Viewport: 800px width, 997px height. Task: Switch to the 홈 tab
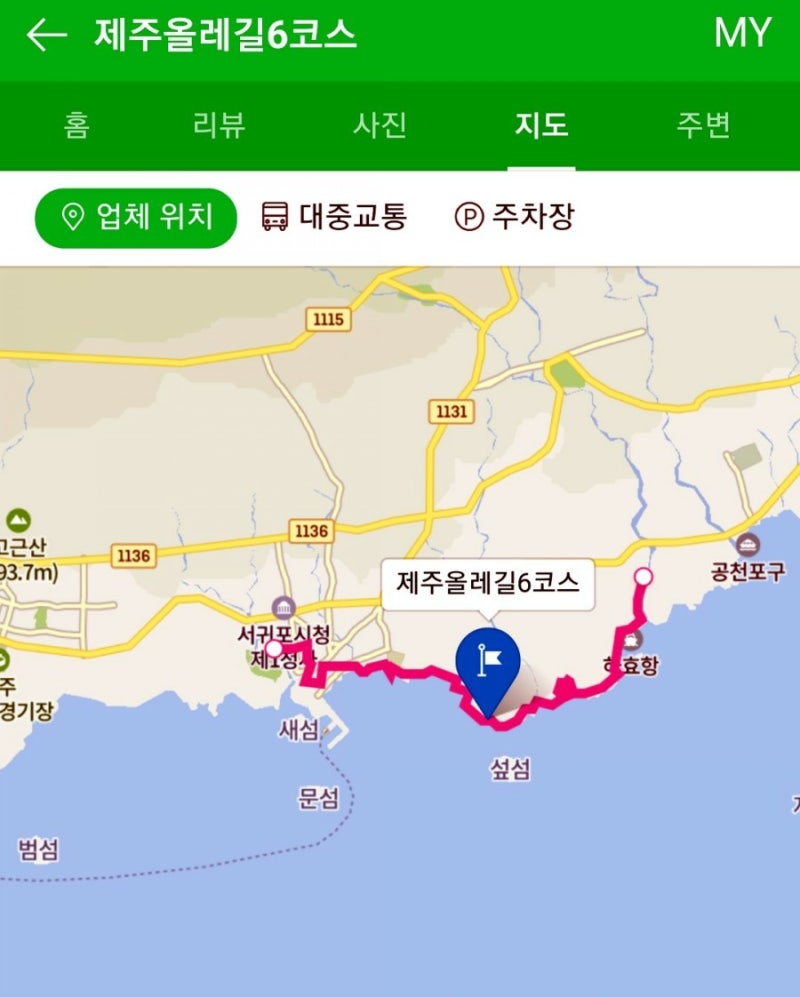pyautogui.click(x=76, y=126)
